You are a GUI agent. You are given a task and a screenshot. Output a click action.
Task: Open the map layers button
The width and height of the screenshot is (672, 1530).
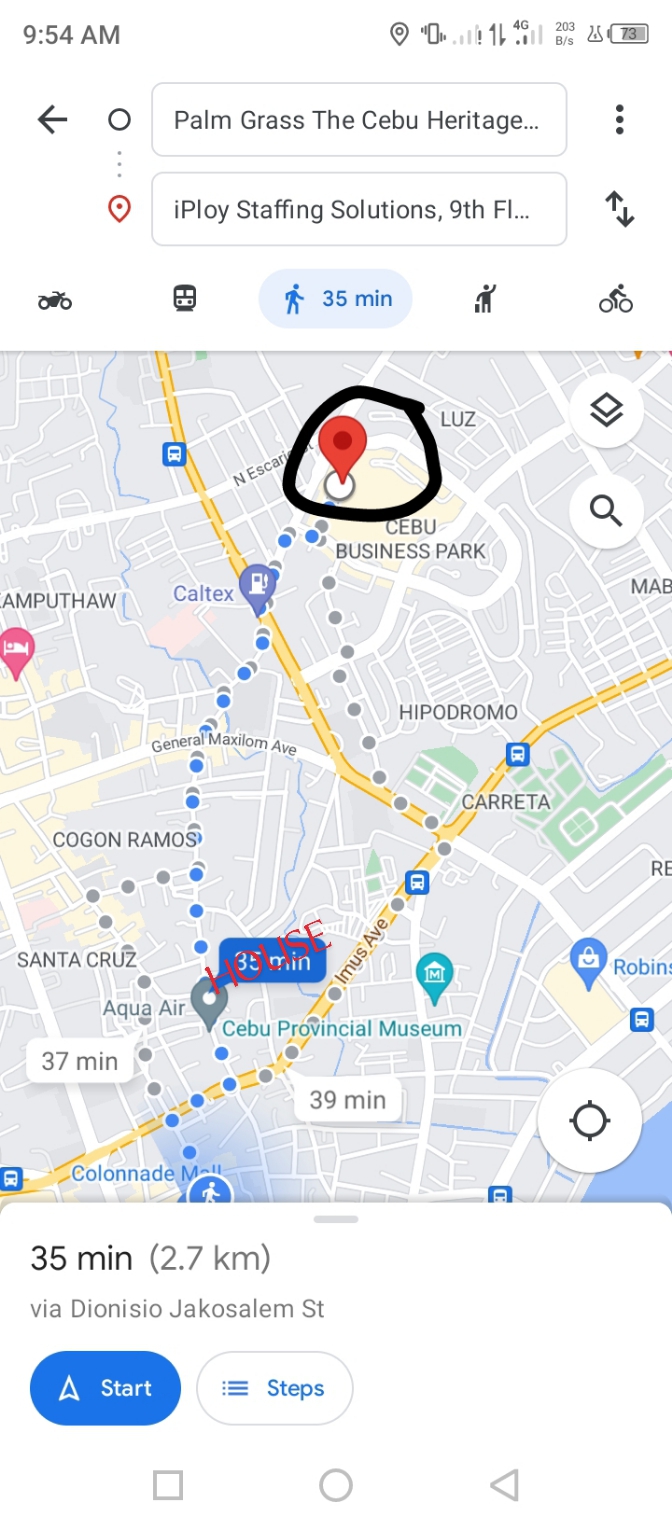point(605,410)
